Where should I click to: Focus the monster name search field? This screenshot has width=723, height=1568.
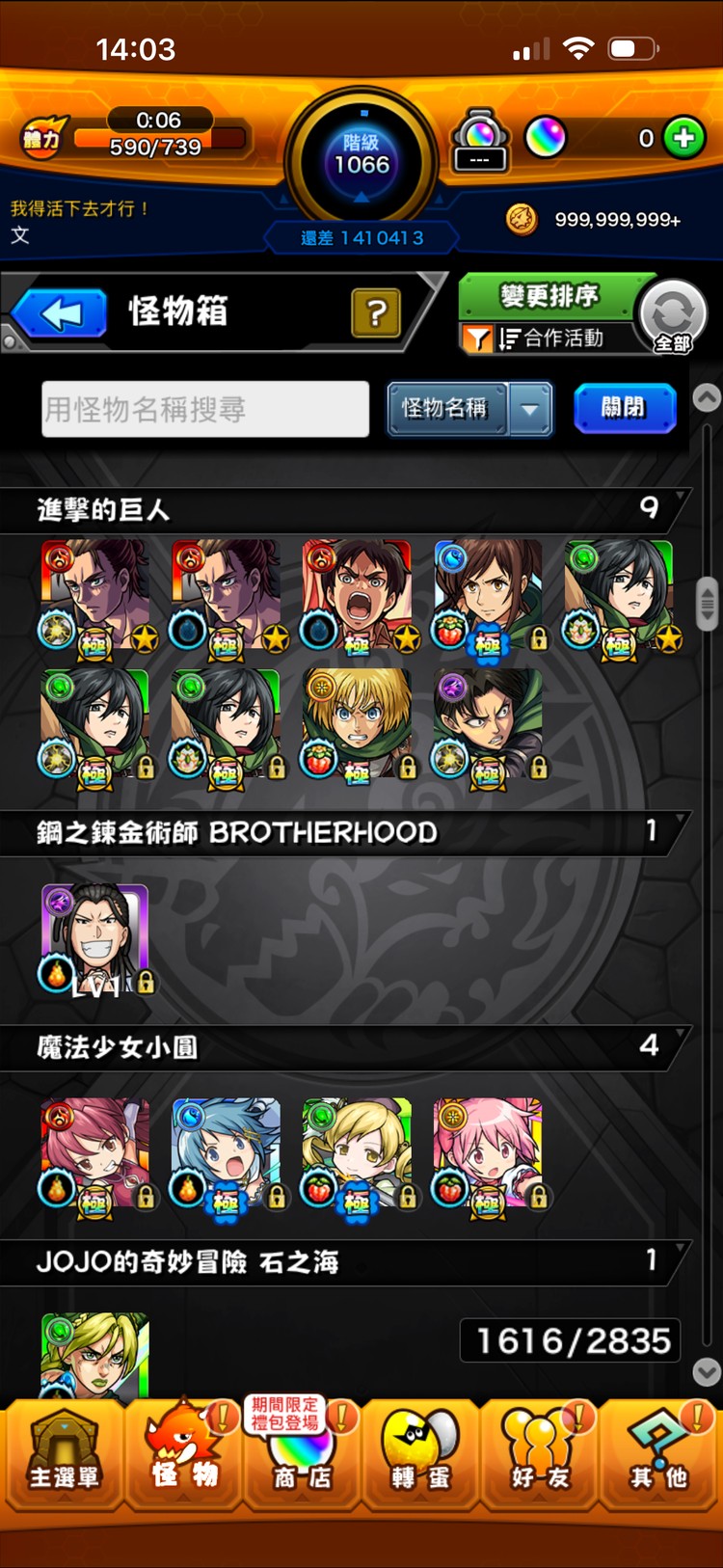[x=205, y=409]
